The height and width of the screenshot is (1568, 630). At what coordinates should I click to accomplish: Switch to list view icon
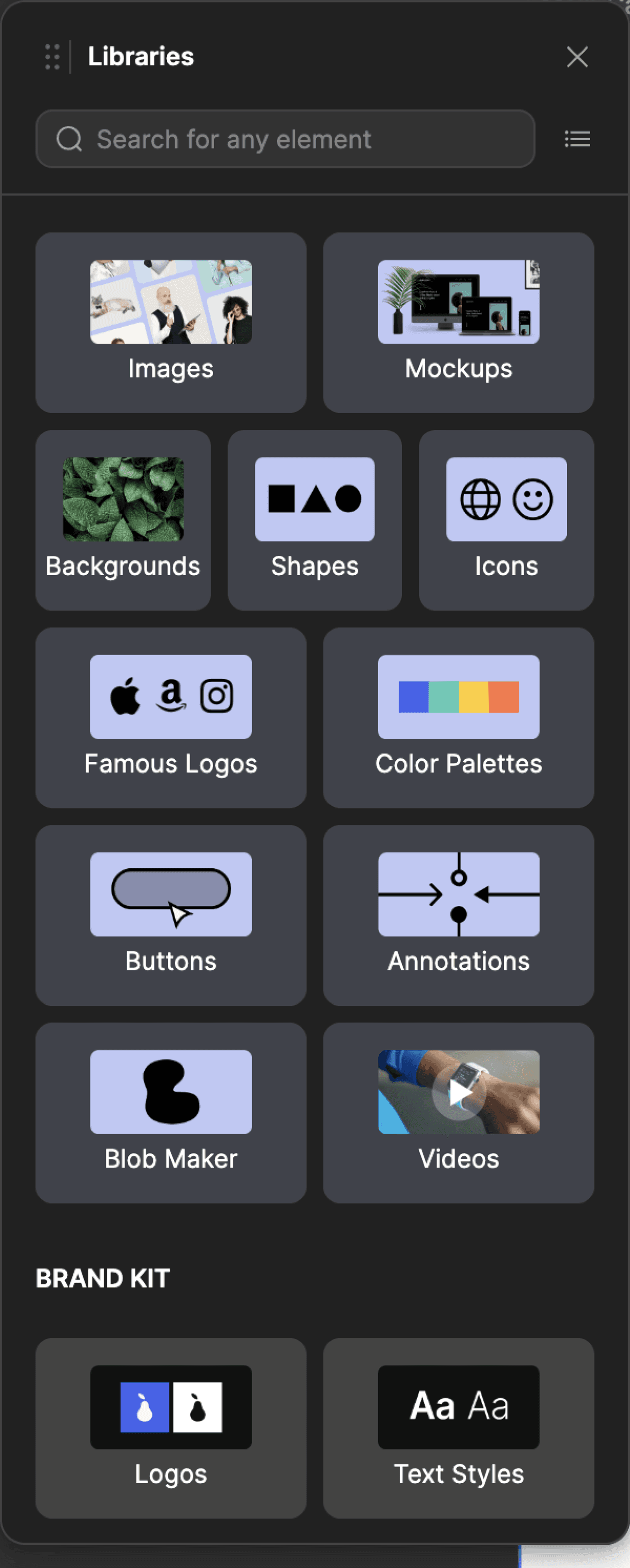pos(576,139)
